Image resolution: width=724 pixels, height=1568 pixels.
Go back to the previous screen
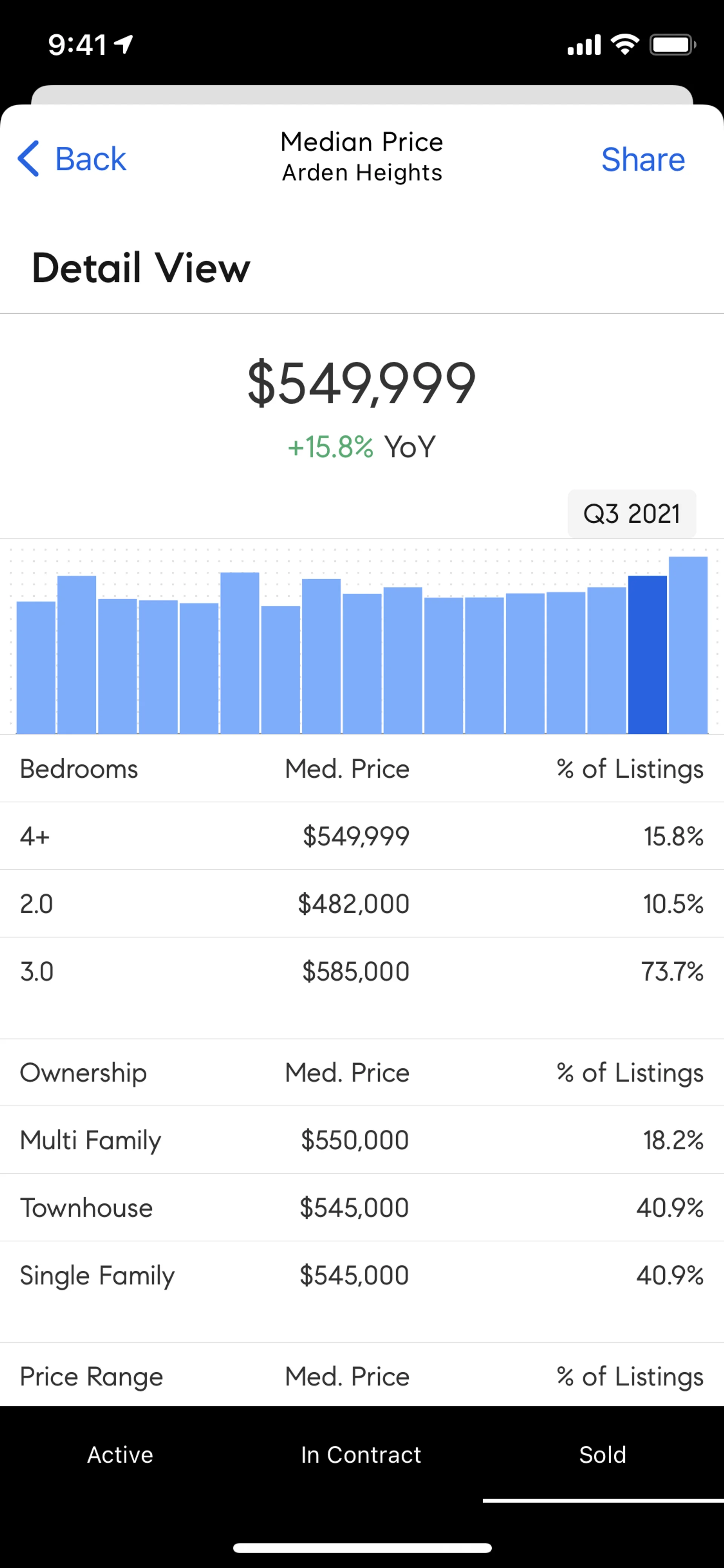[x=72, y=159]
